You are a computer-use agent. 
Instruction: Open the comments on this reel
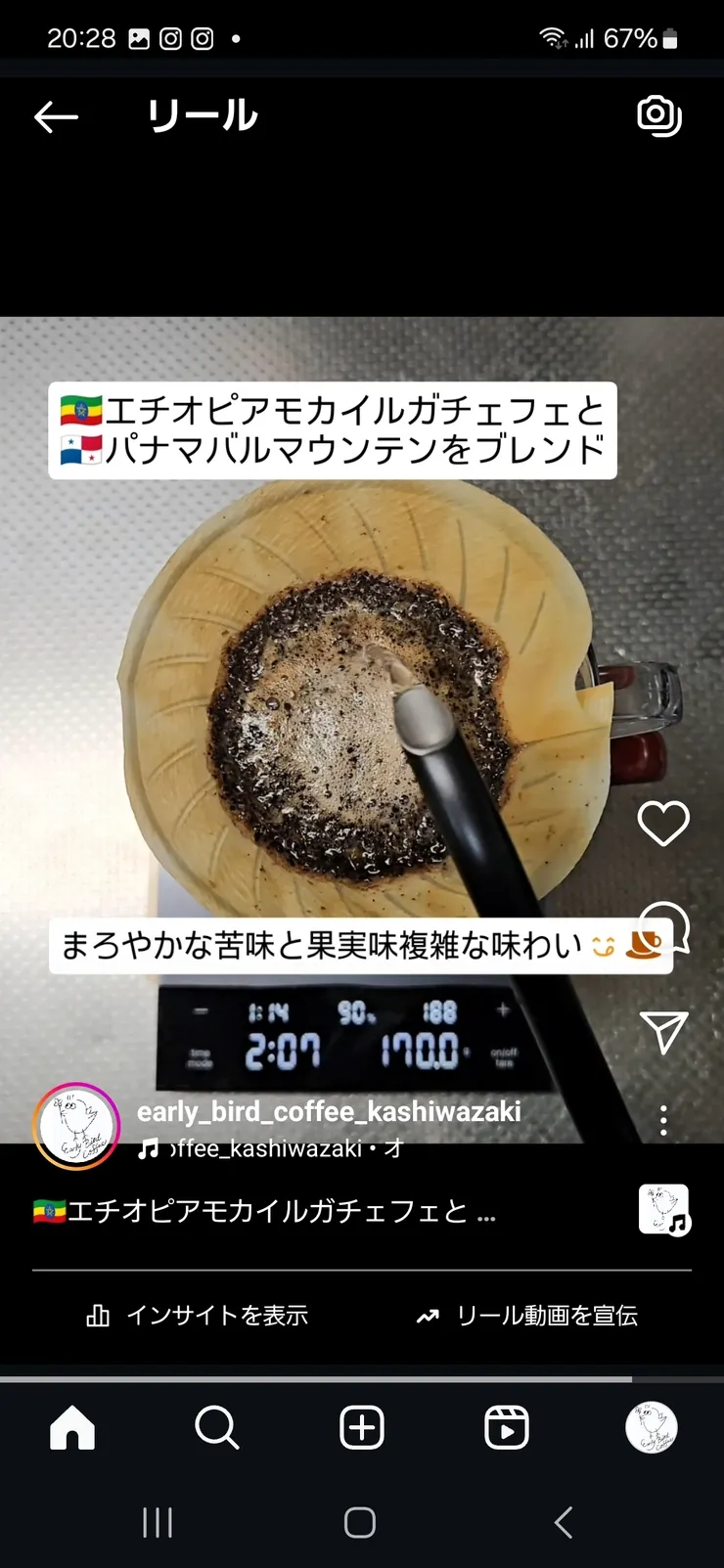[x=663, y=926]
